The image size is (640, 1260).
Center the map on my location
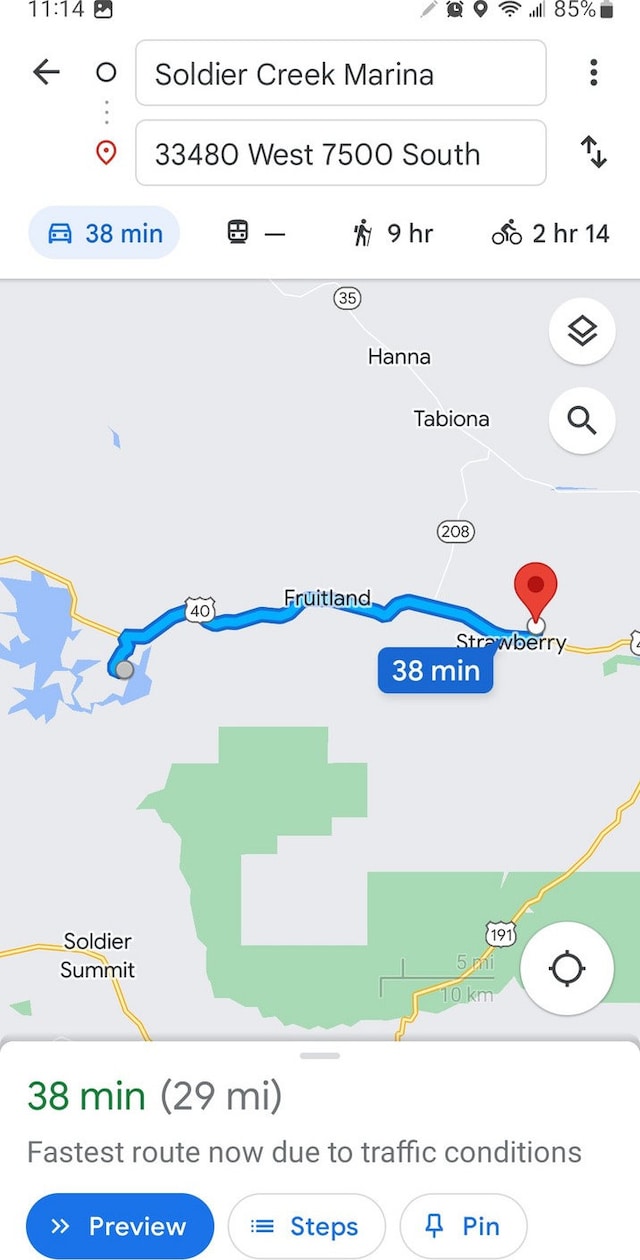pos(567,968)
